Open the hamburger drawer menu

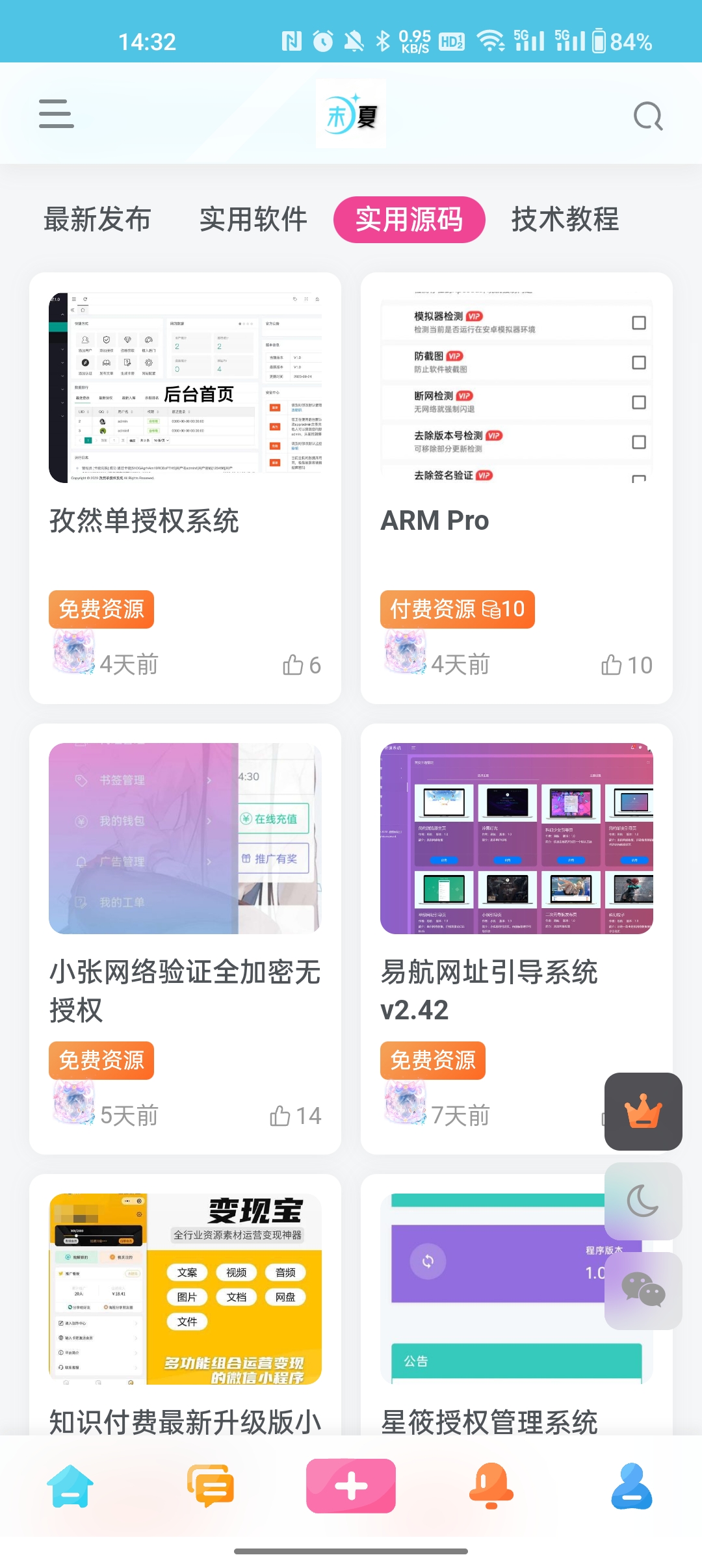coord(57,114)
